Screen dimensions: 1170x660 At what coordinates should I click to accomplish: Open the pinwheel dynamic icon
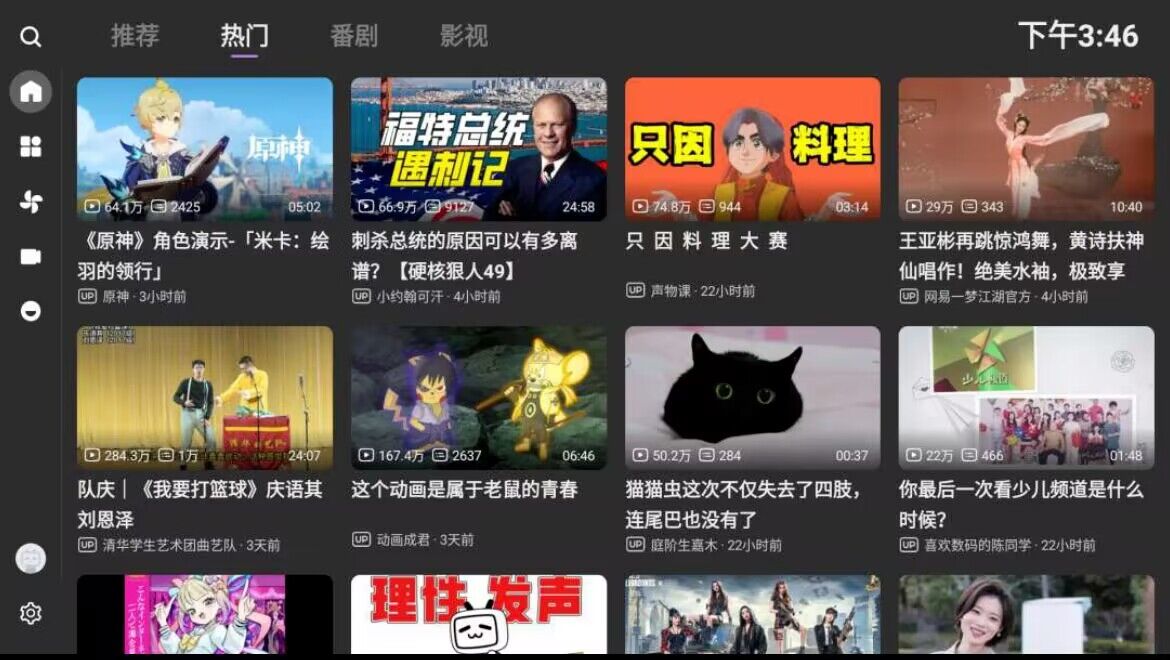[x=31, y=202]
